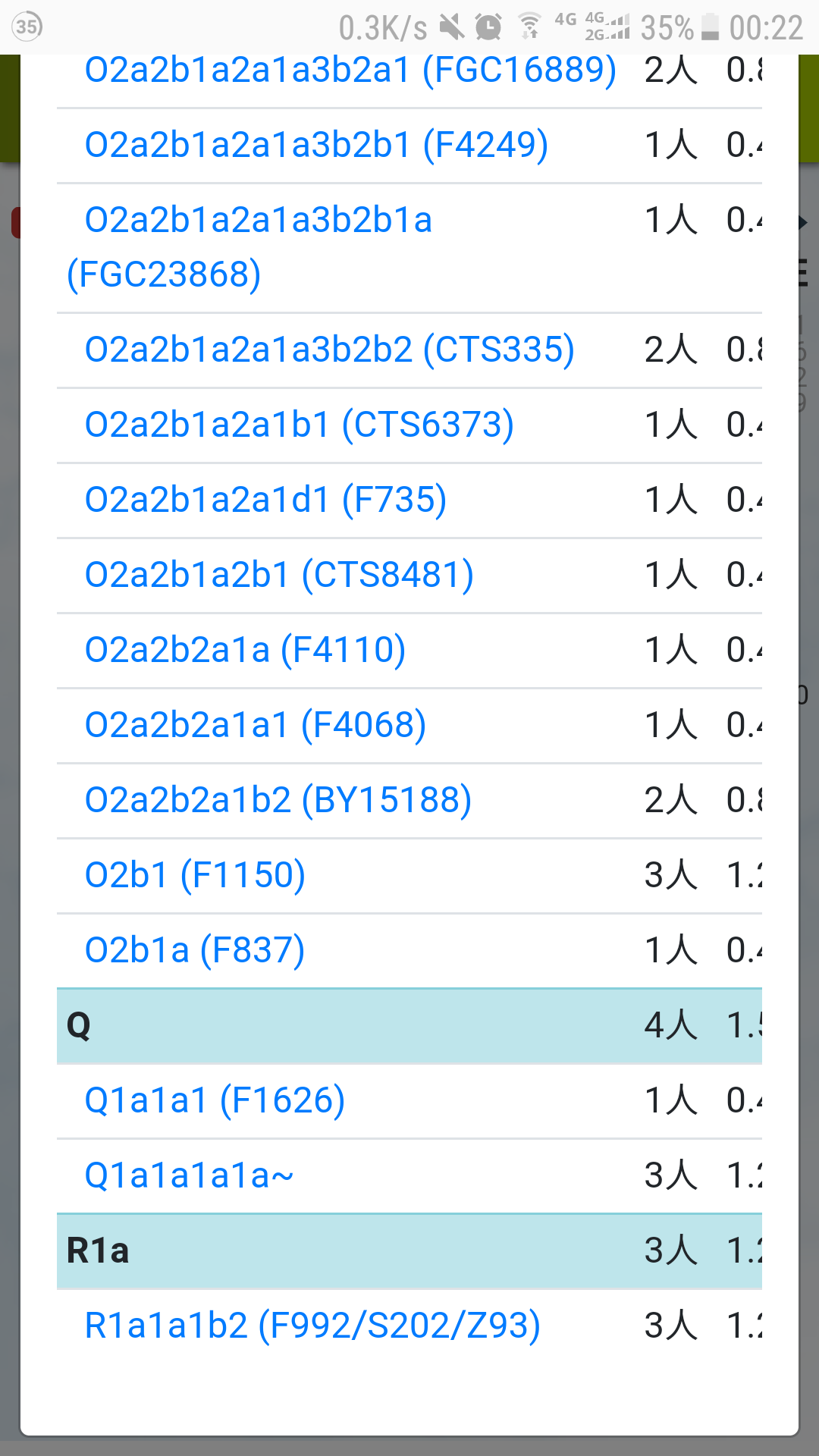Screen dimensions: 819x1456
Task: Open the O2a2b1a2a1a3b2b1 (F4249) link
Action: click(316, 145)
